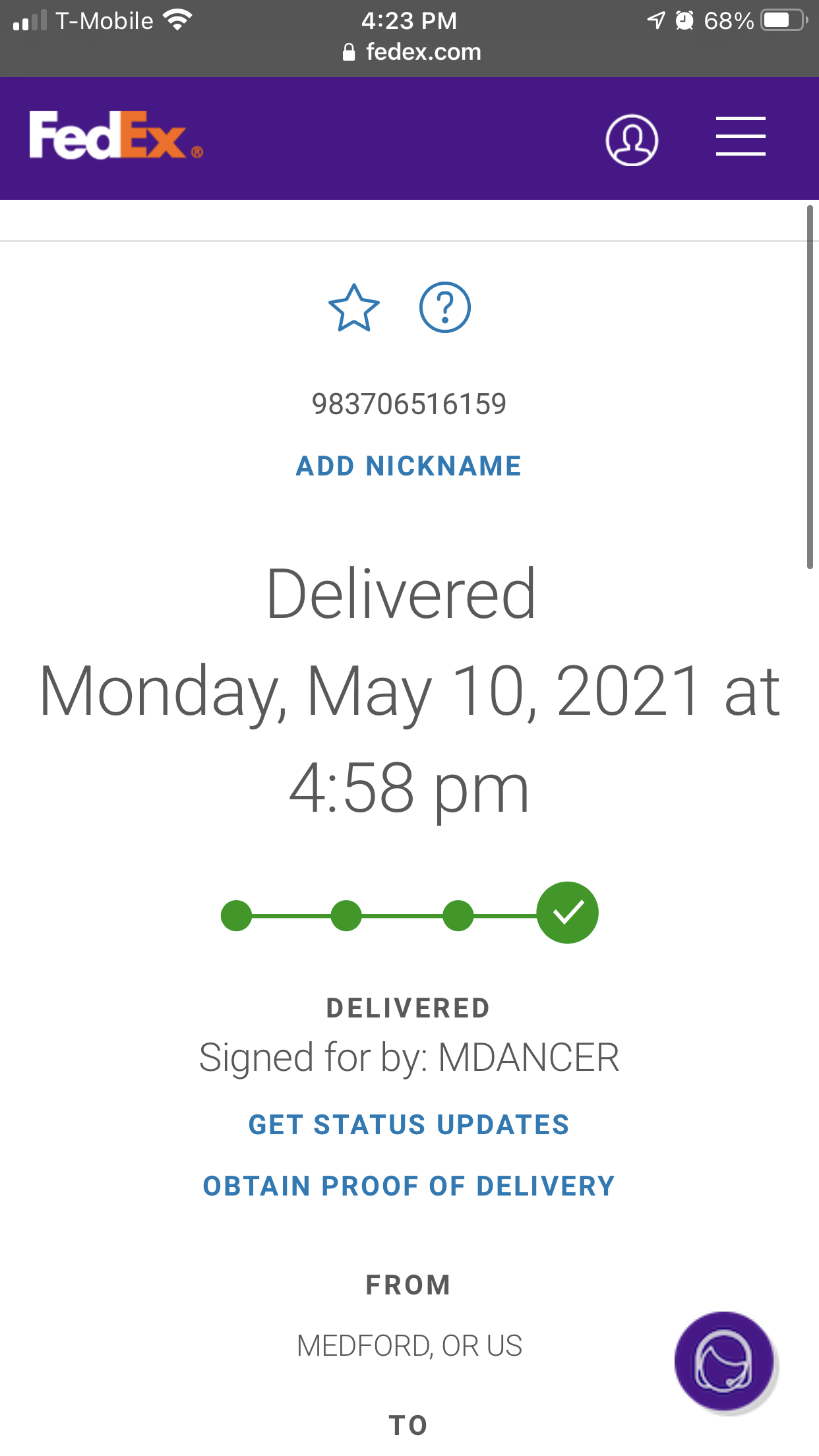Obtain proof of delivery
The height and width of the screenshot is (1456, 819).
tap(409, 1186)
